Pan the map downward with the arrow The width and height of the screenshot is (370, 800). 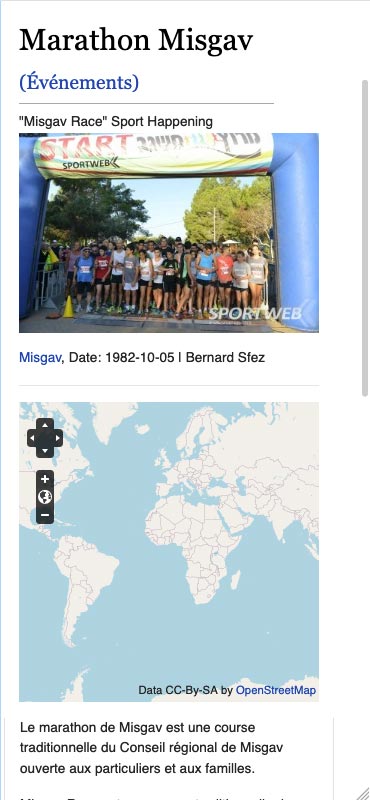coord(45,451)
